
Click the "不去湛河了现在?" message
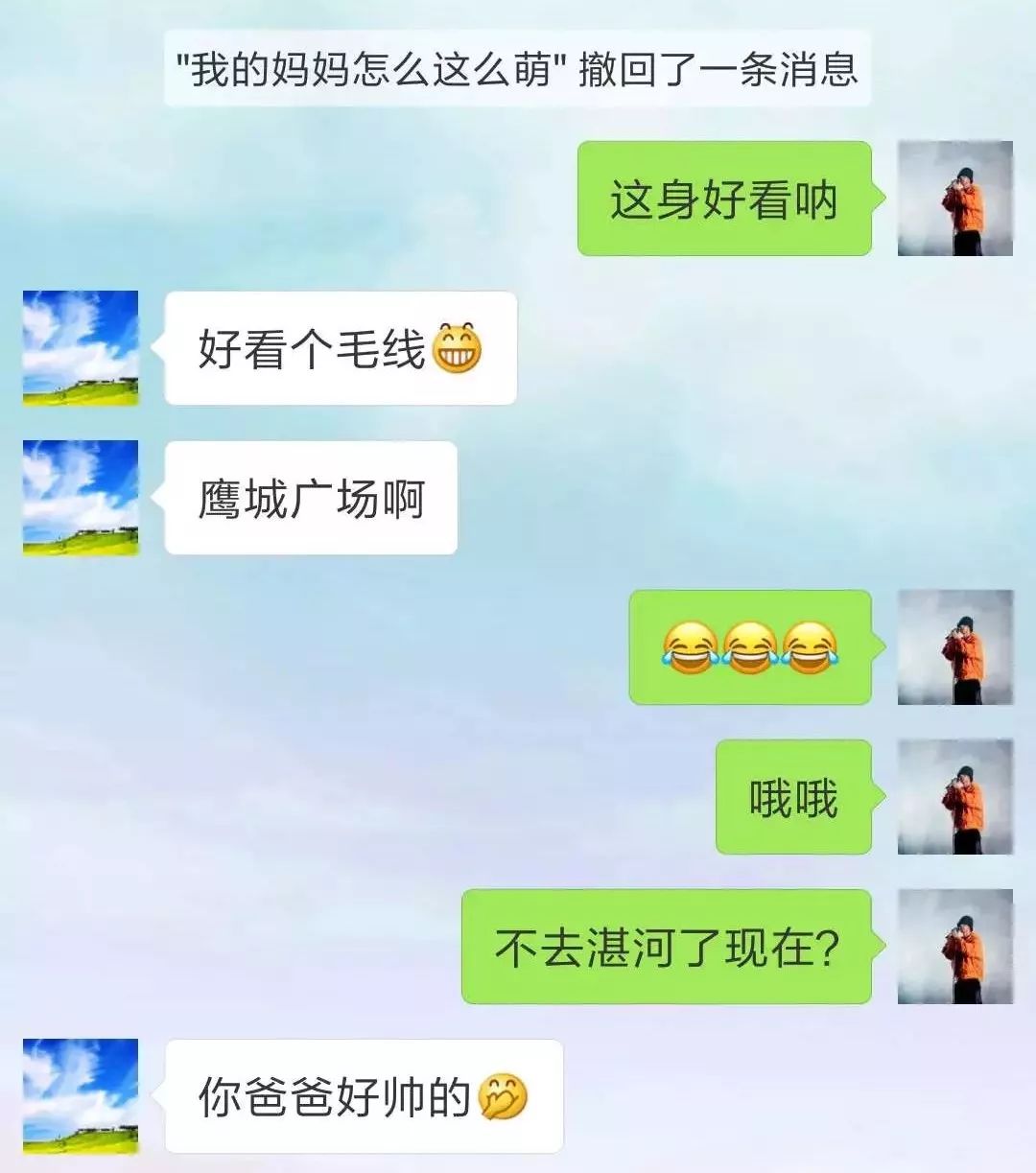(x=671, y=948)
